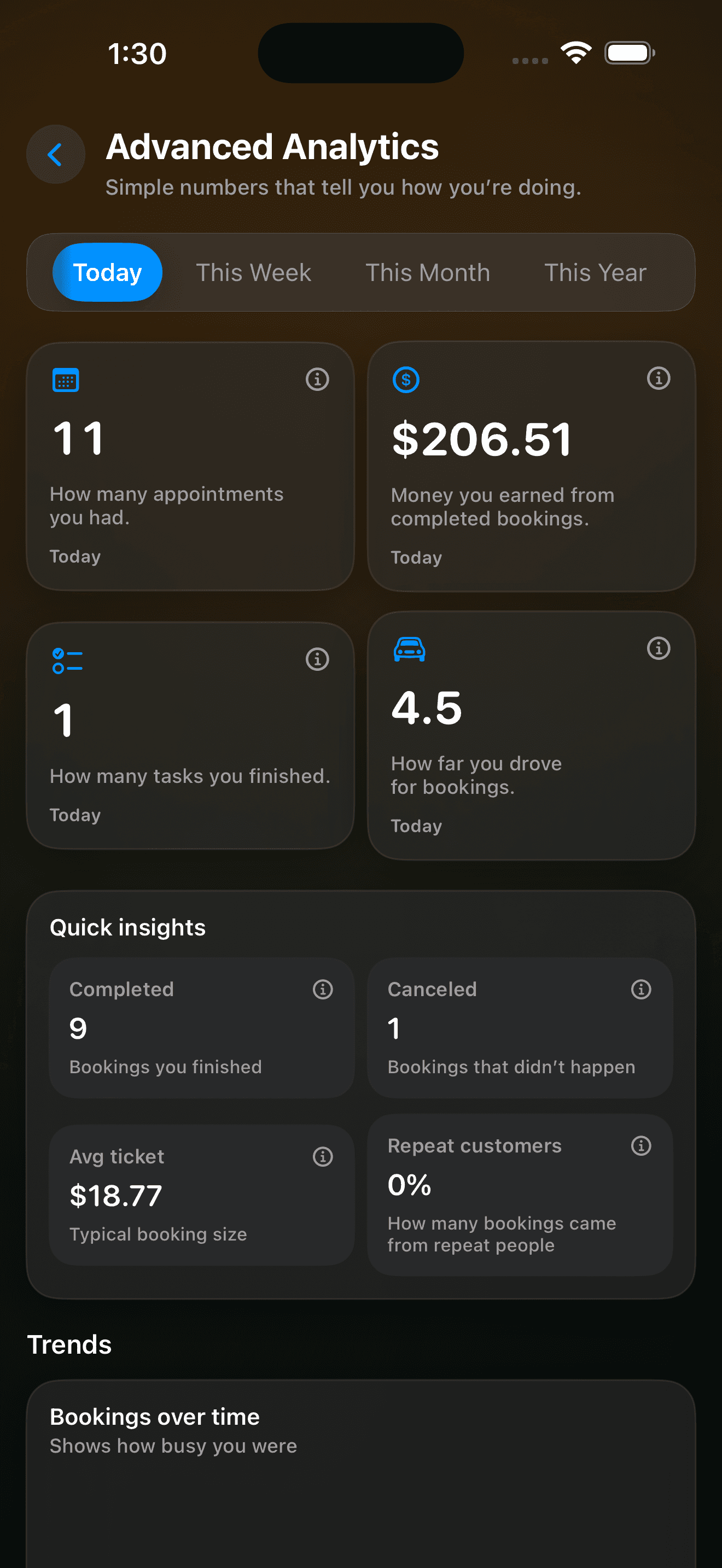722x1568 pixels.
Task: Open info for Completed bookings
Action: coord(323,989)
